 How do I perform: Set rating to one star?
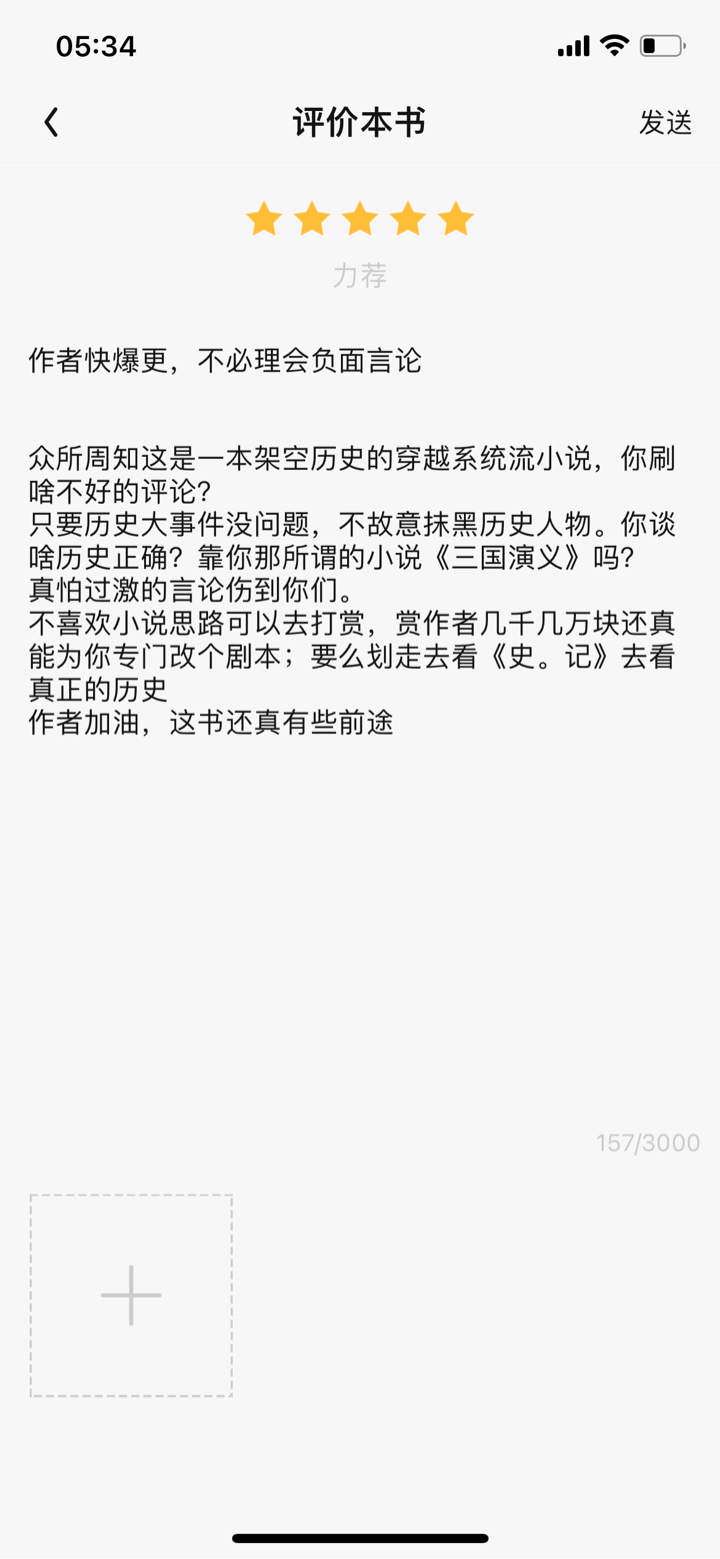pos(264,219)
